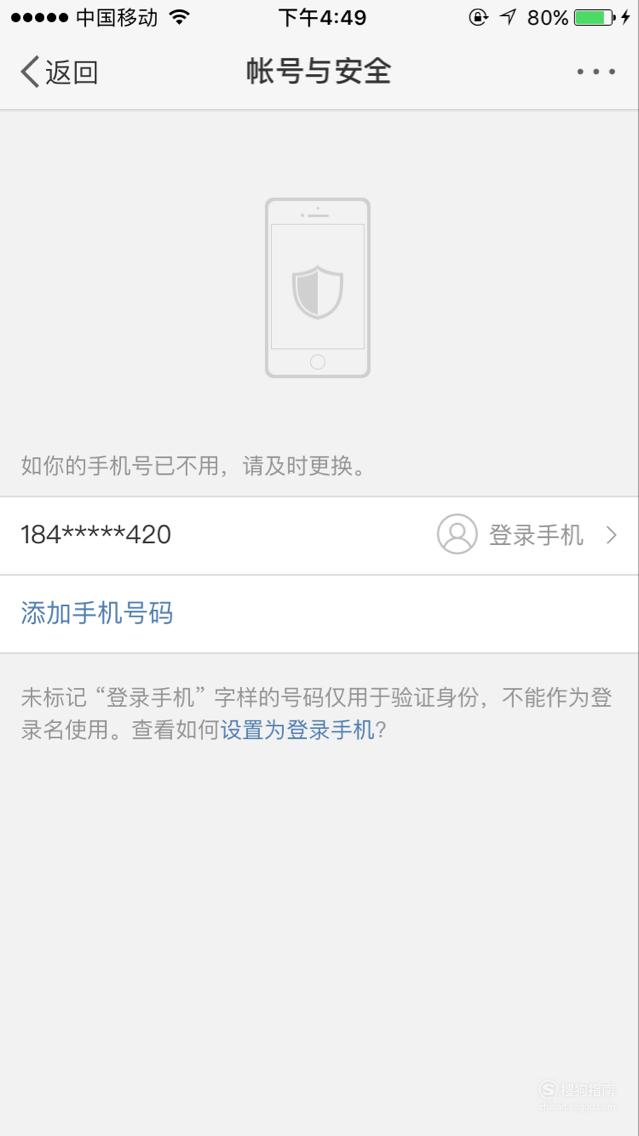This screenshot has height=1136, width=639.
Task: Open the three-dot overflow menu
Action: (596, 72)
